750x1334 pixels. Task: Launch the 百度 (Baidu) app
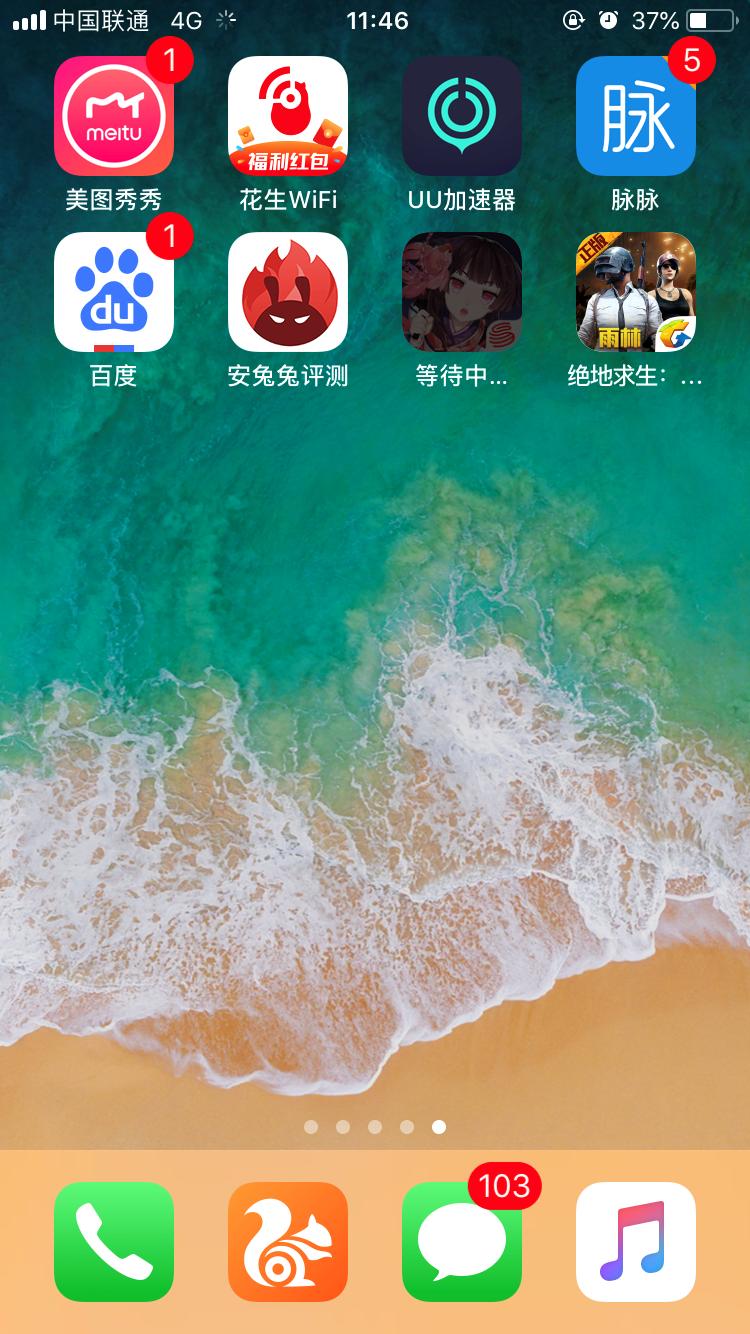coord(113,292)
